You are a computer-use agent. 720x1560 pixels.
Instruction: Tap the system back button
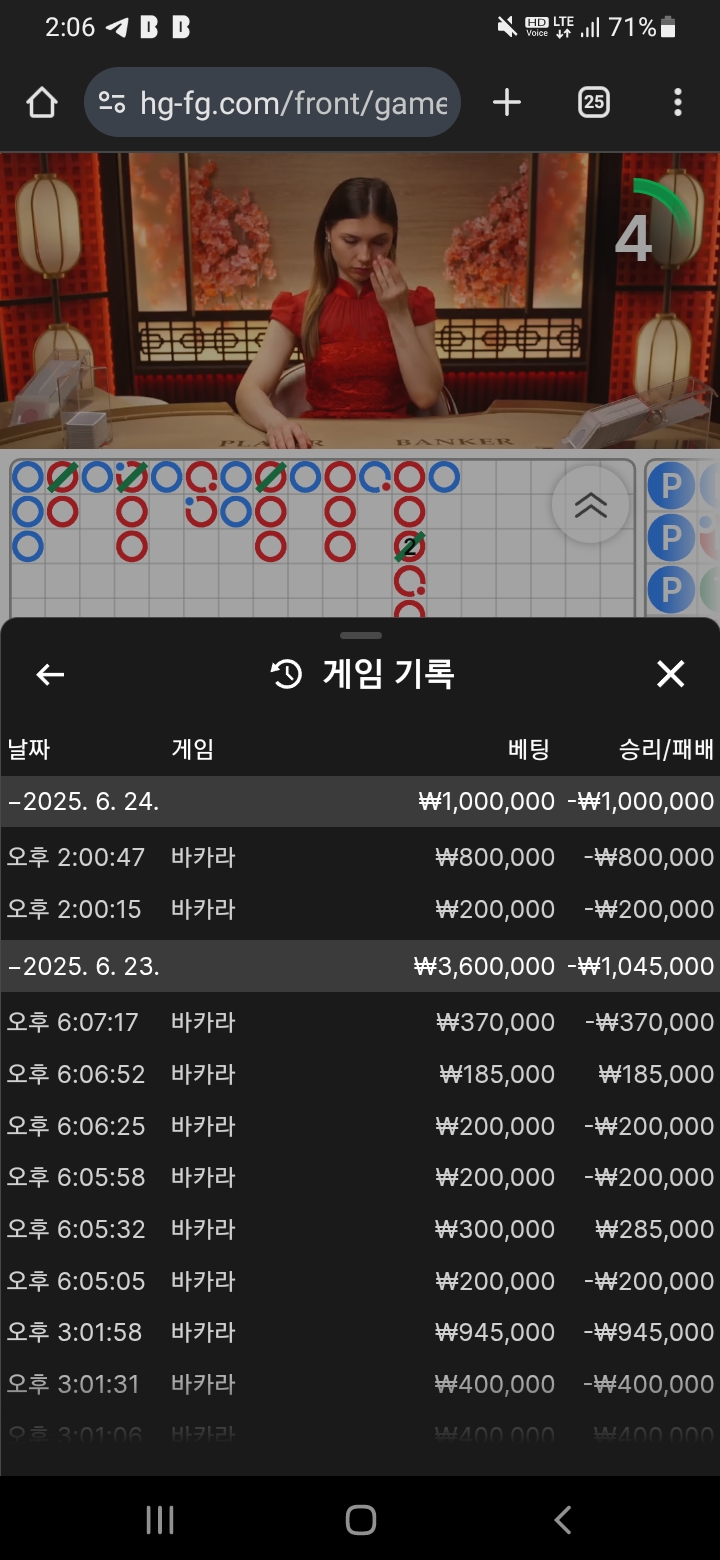coord(562,1520)
